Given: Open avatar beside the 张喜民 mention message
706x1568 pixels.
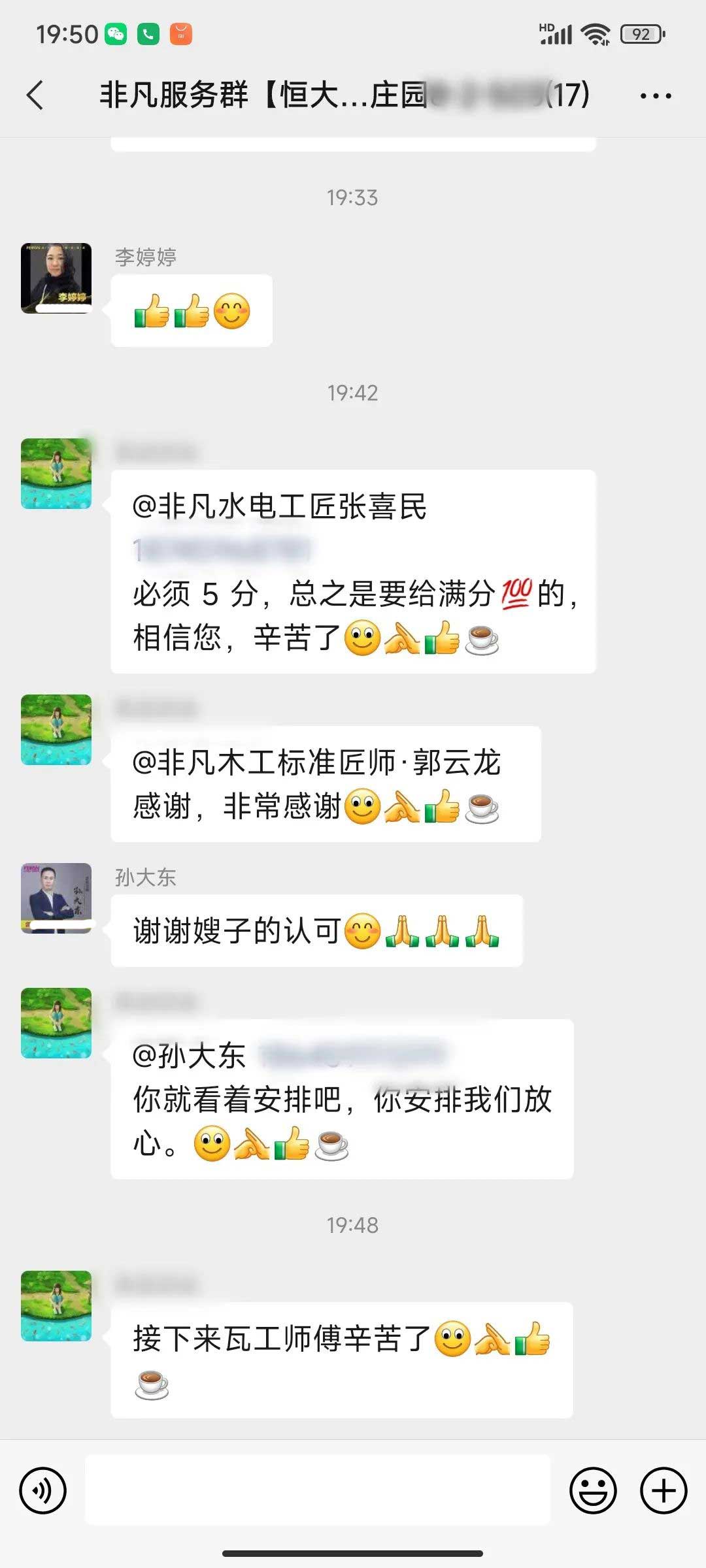Looking at the screenshot, I should click(x=56, y=474).
